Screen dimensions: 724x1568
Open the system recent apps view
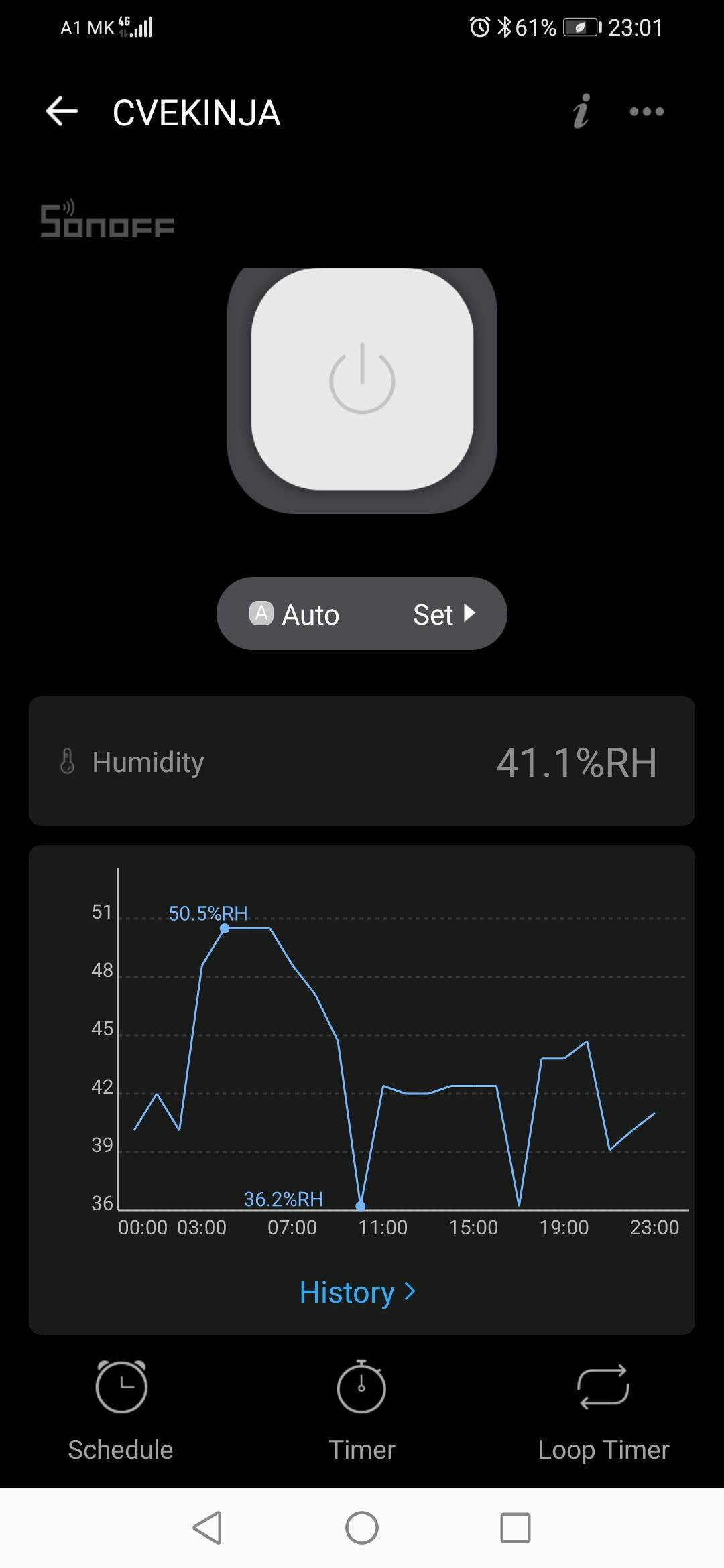(x=516, y=1528)
